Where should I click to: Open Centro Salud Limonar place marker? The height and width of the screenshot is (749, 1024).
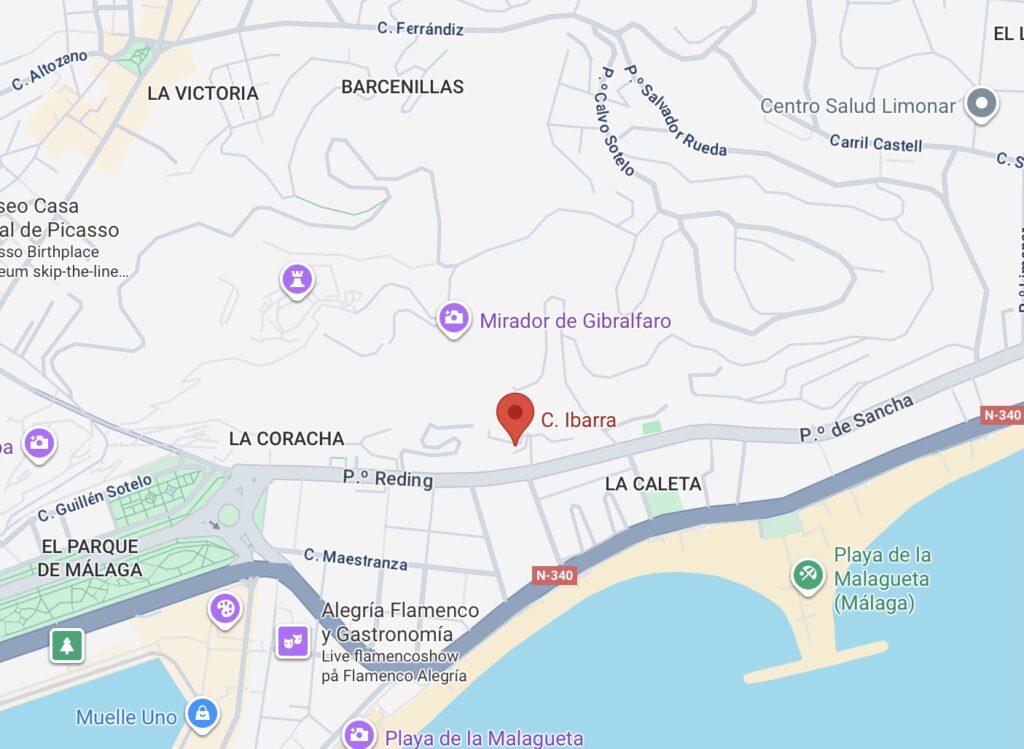(981, 104)
